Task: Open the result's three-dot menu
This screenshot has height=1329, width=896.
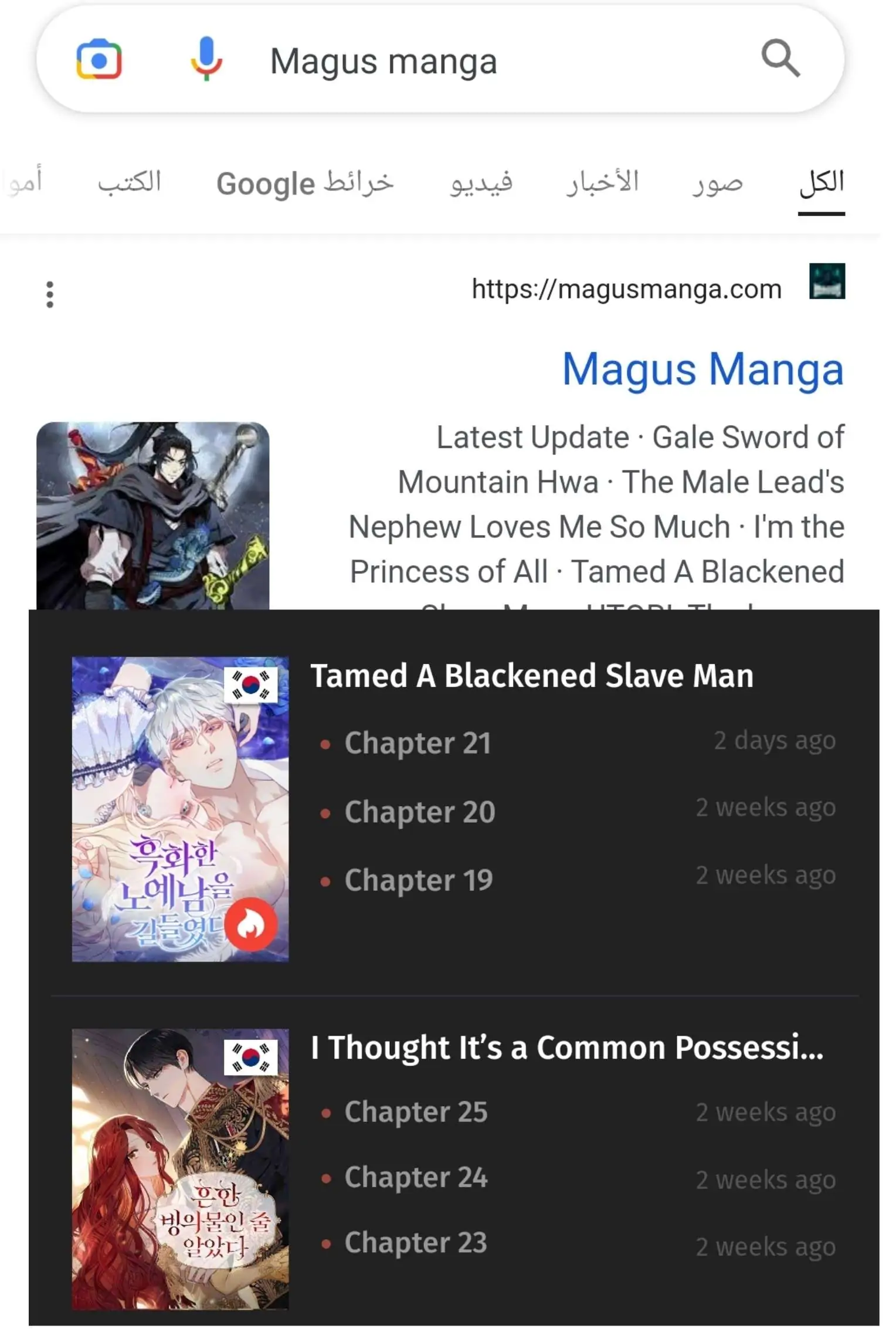Action: 50,294
